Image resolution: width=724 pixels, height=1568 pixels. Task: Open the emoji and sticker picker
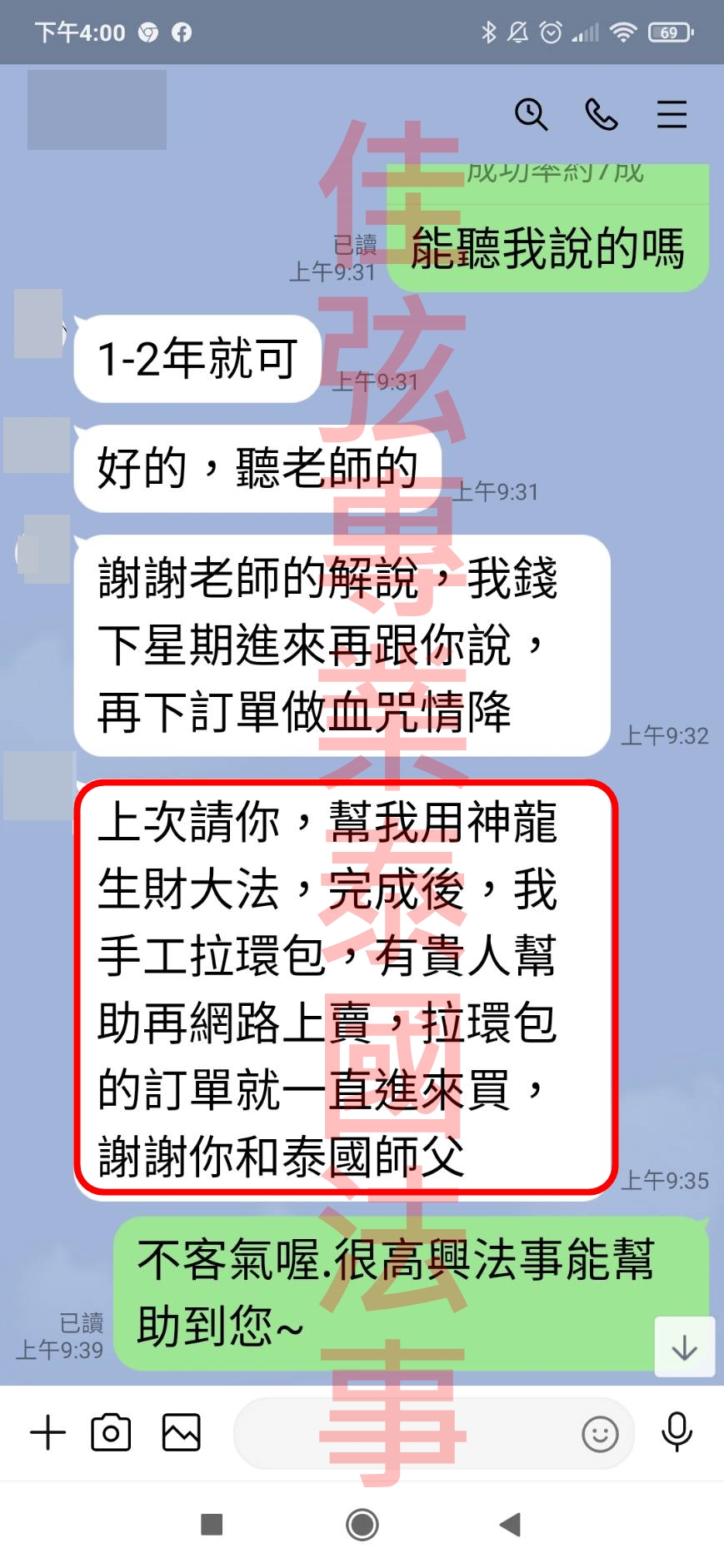click(600, 1434)
